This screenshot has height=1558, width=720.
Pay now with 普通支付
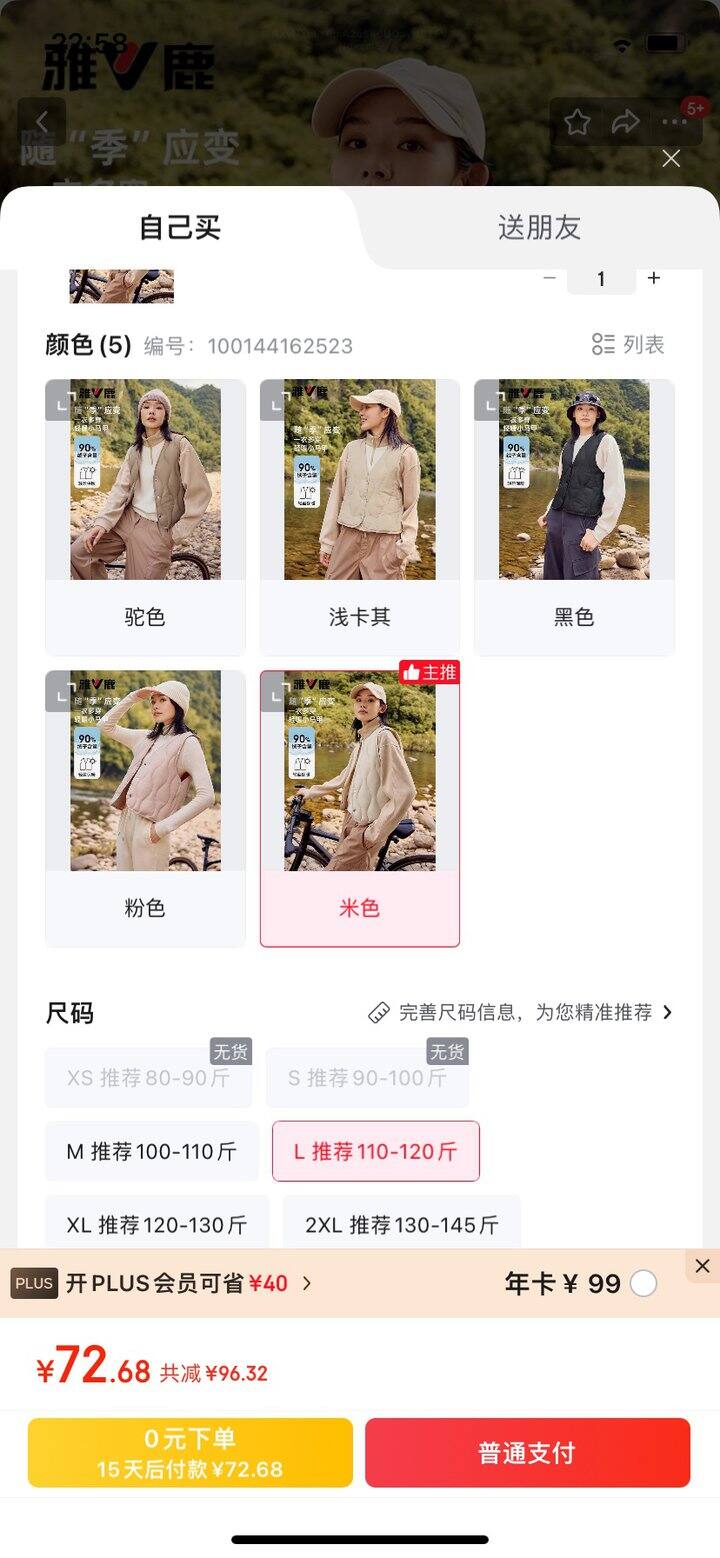(527, 1453)
